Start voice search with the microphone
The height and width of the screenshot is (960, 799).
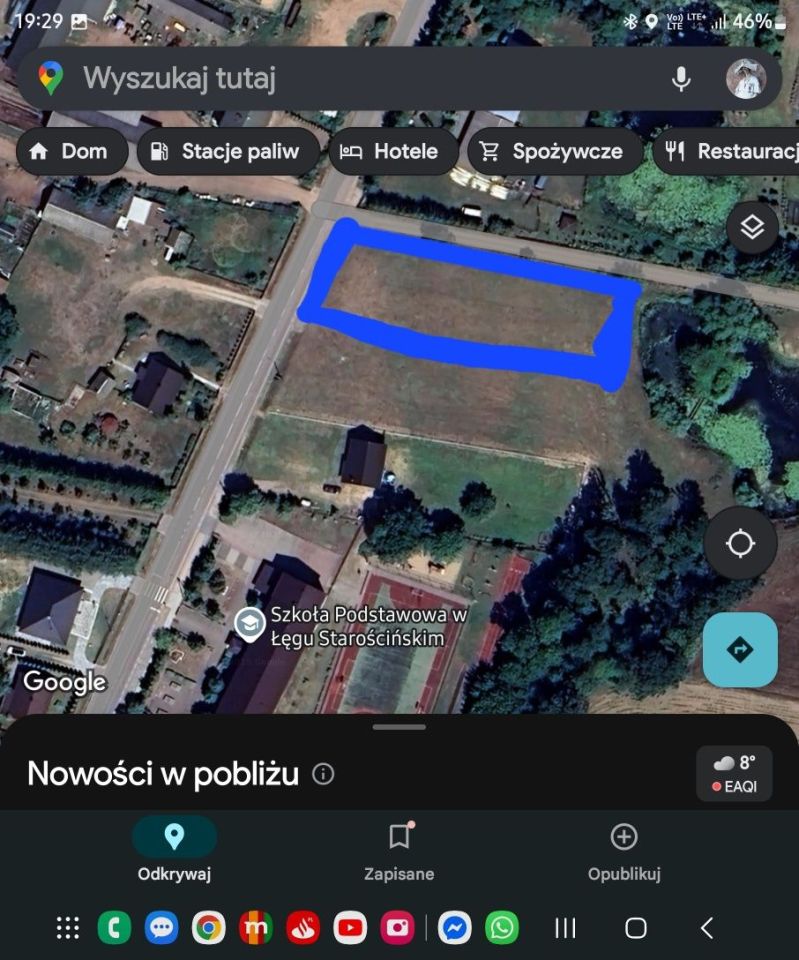click(681, 78)
